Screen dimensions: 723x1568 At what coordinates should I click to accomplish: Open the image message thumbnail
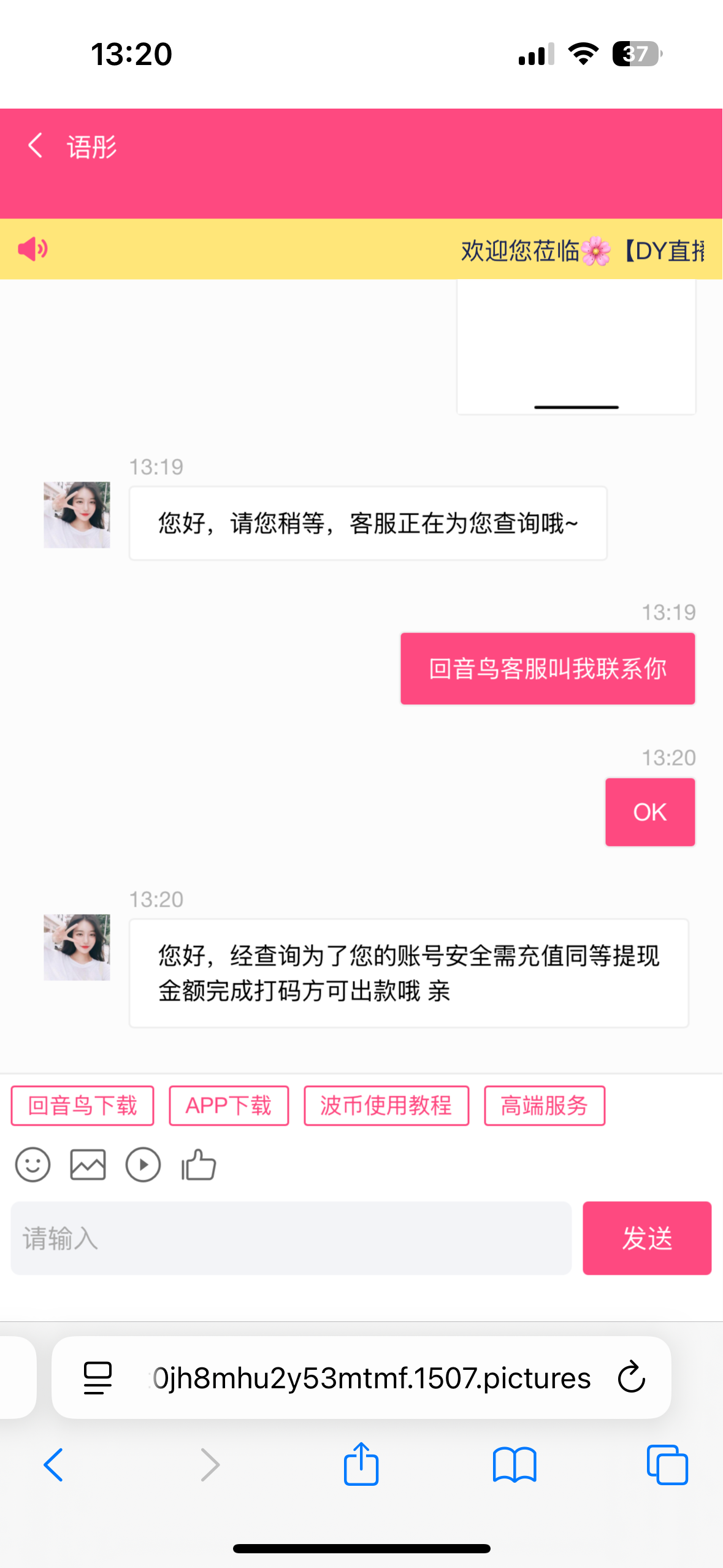click(x=576, y=347)
